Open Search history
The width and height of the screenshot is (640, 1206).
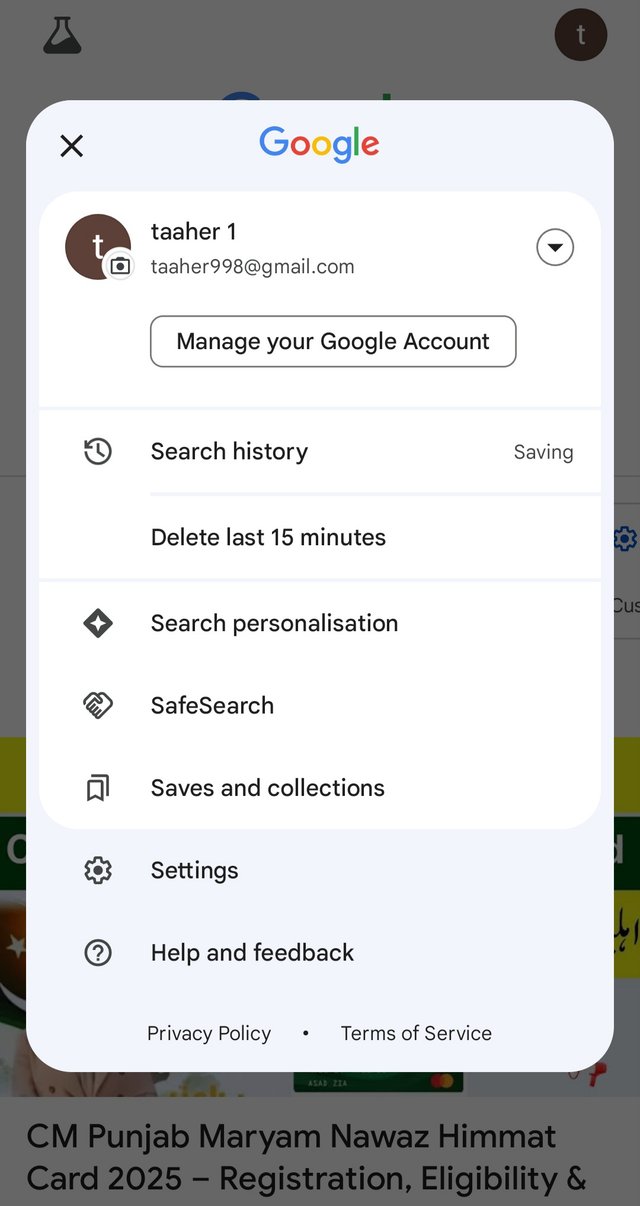click(230, 452)
